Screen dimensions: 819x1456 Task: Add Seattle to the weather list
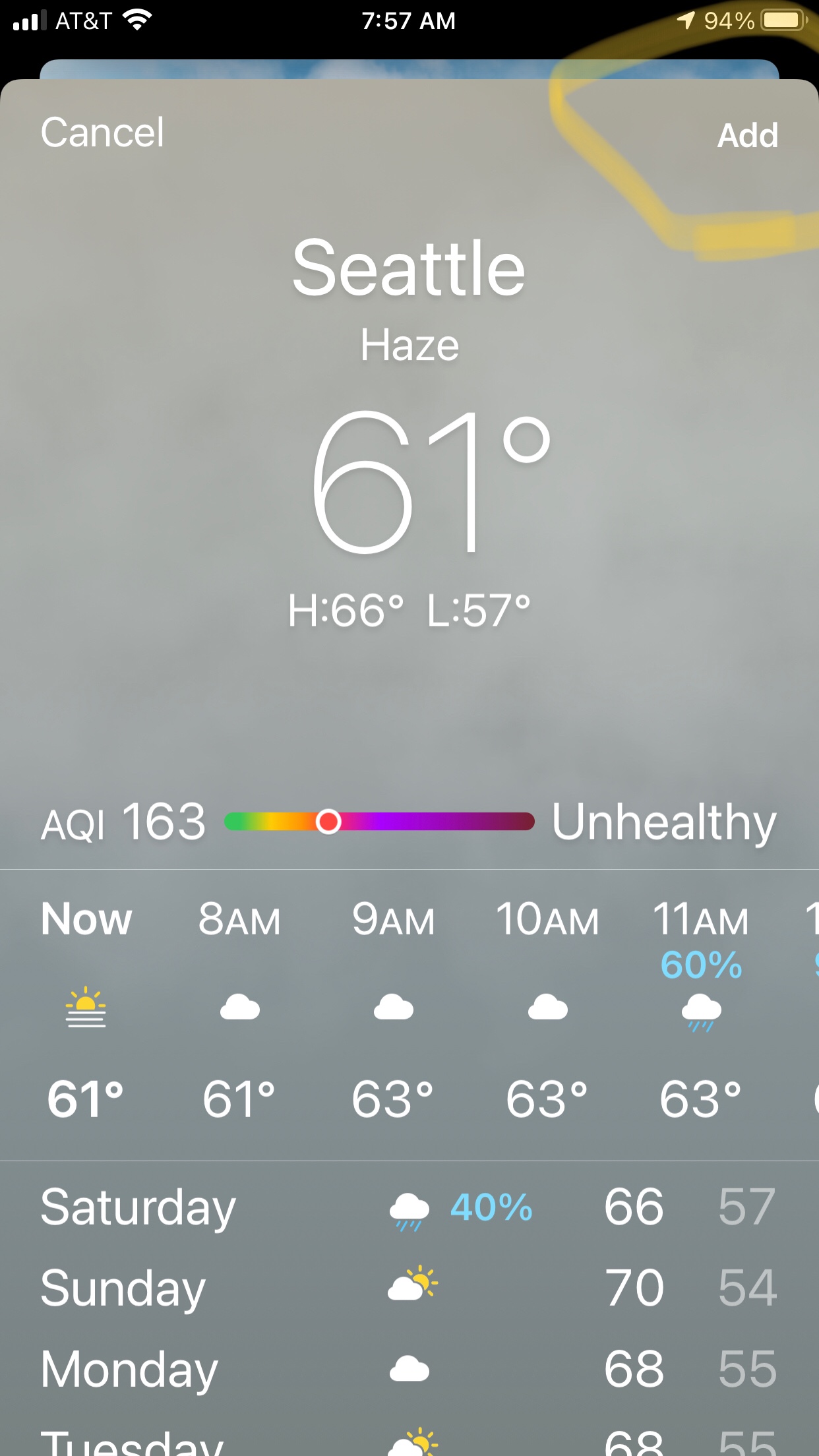(747, 135)
